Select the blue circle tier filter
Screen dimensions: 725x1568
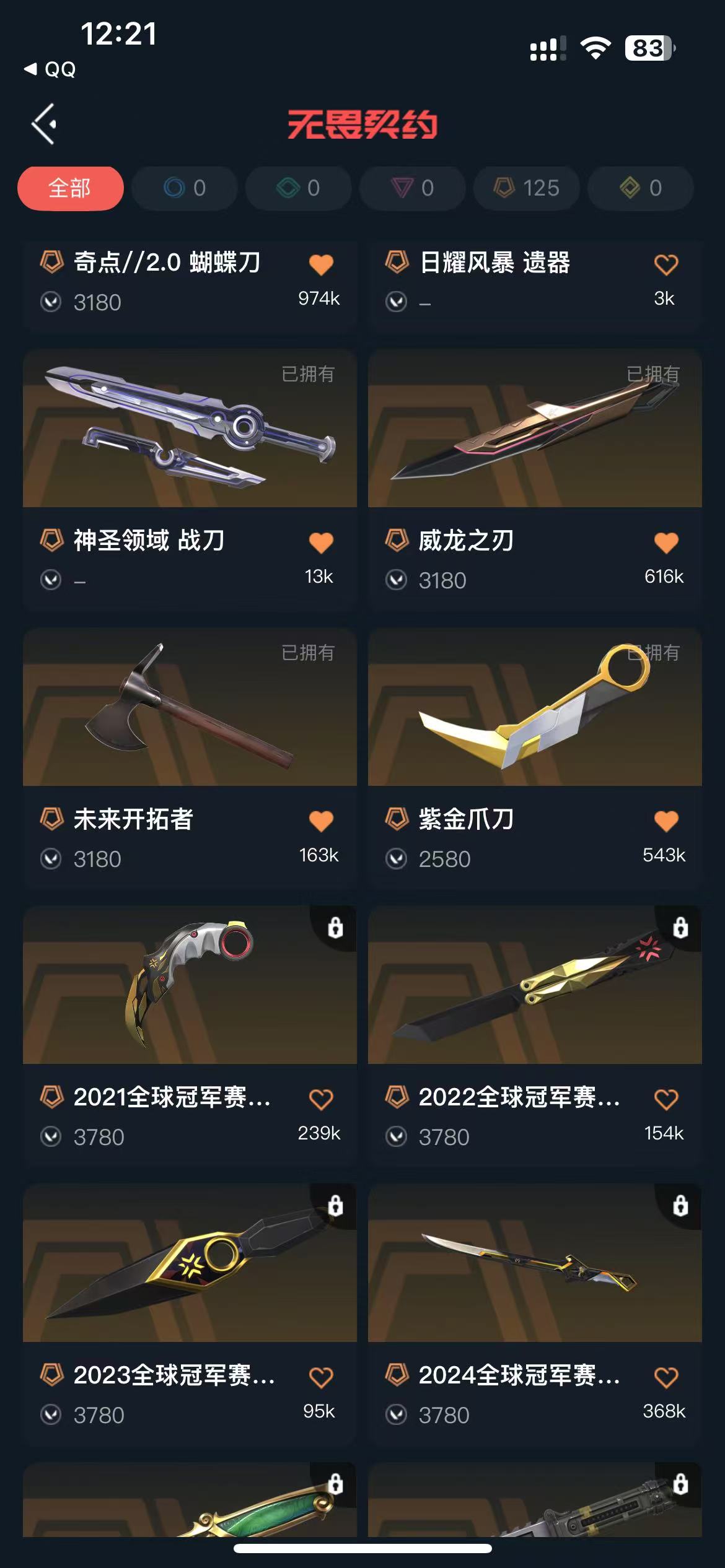[x=185, y=188]
